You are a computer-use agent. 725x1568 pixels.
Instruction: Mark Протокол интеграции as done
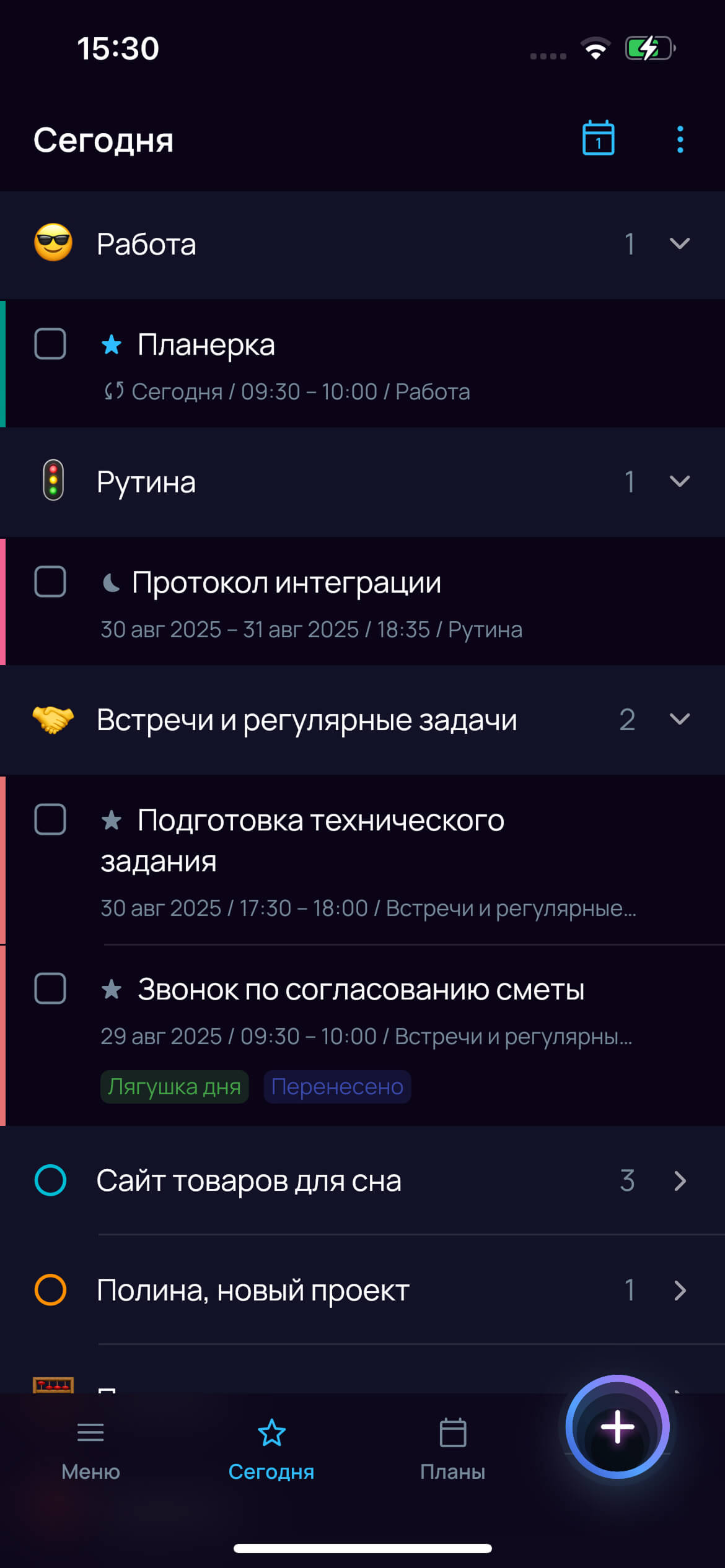(50, 582)
